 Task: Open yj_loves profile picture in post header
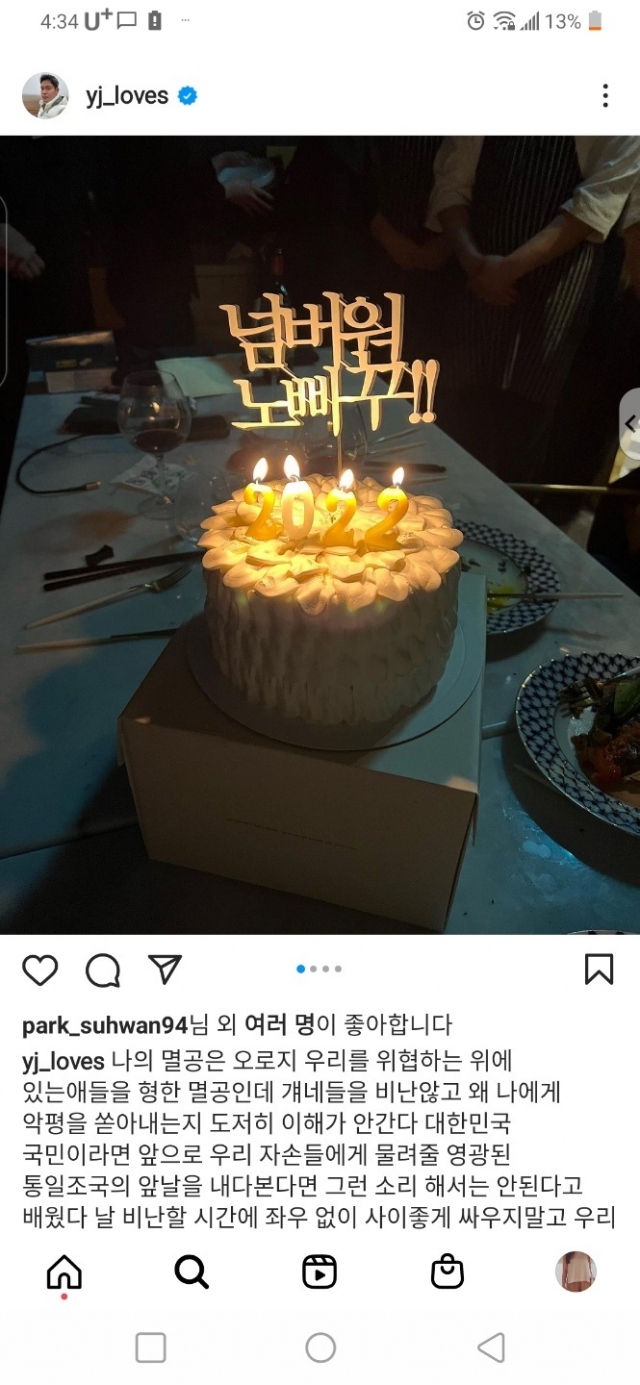(45, 96)
